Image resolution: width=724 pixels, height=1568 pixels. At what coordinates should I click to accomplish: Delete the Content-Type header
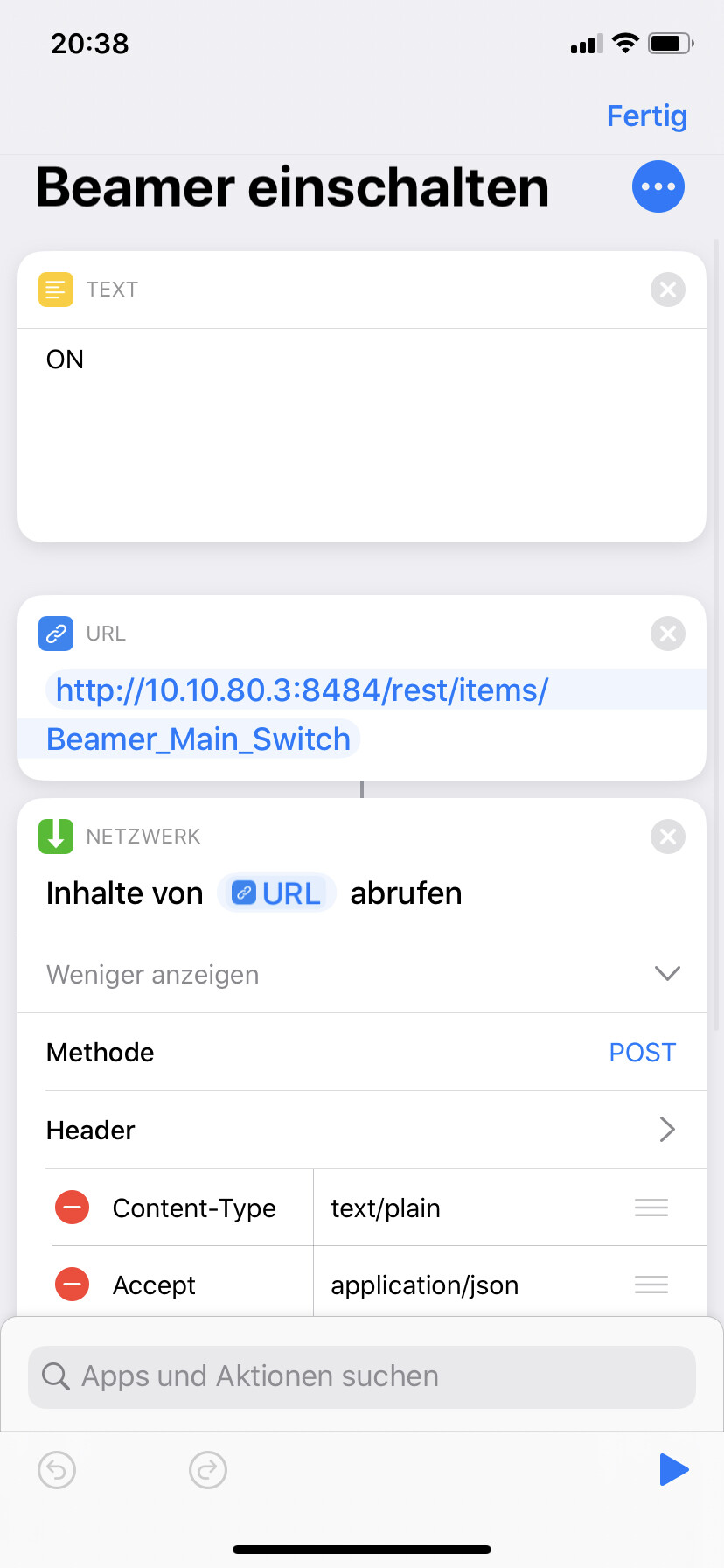pyautogui.click(x=73, y=1207)
